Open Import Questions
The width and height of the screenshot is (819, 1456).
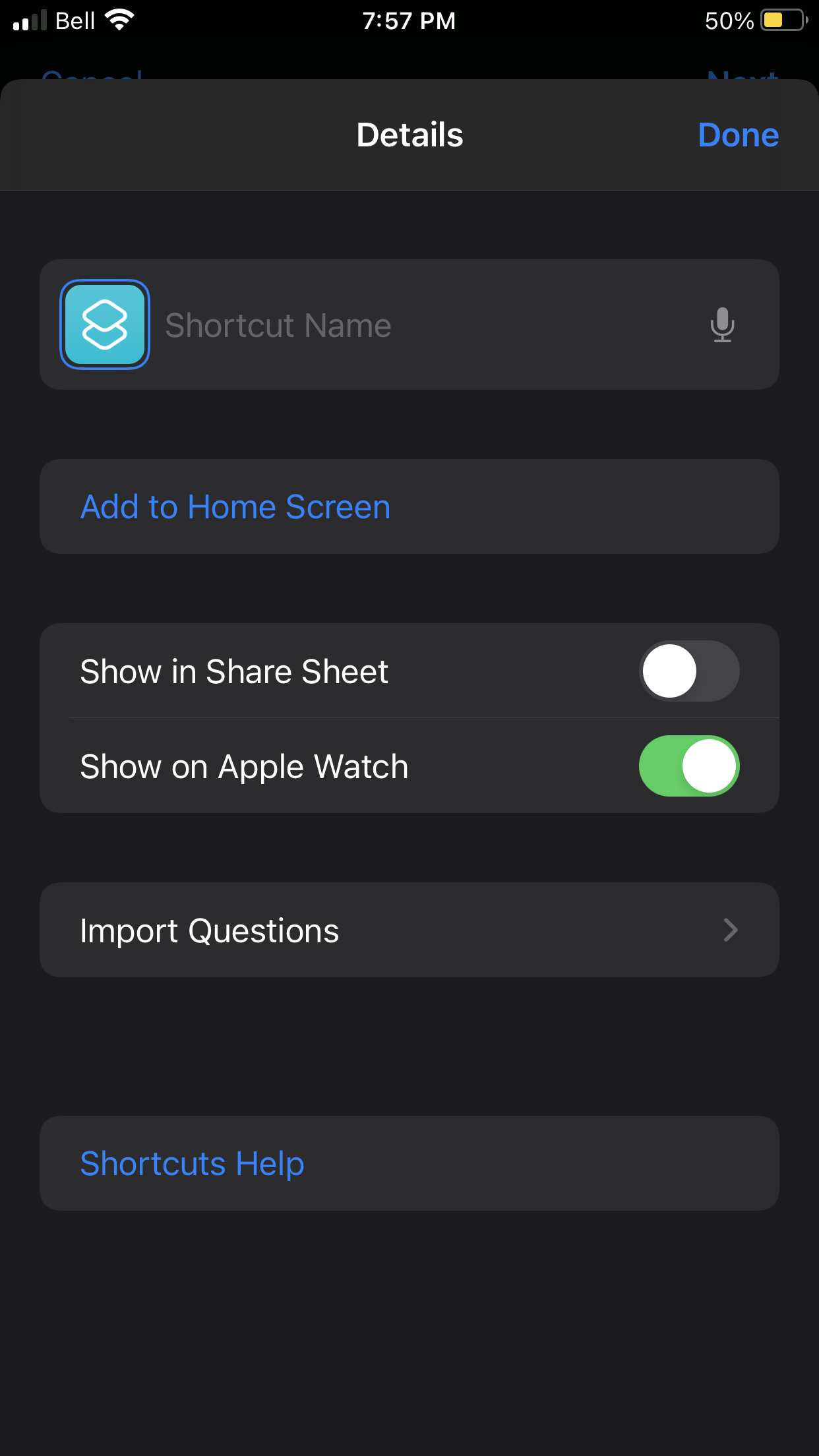coord(409,930)
